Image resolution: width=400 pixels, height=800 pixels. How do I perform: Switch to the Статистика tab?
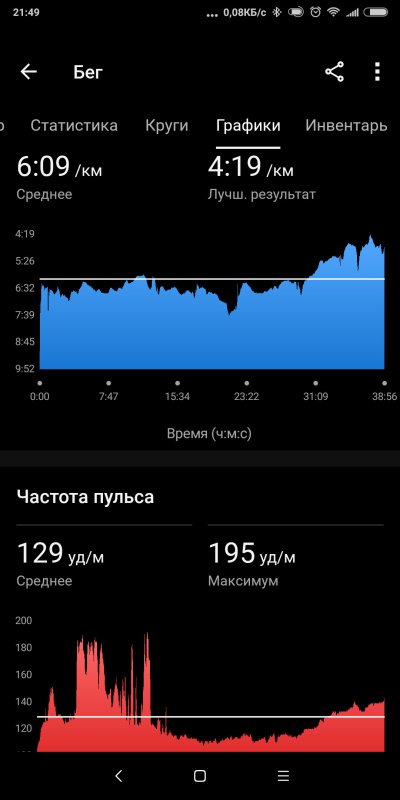tap(74, 126)
